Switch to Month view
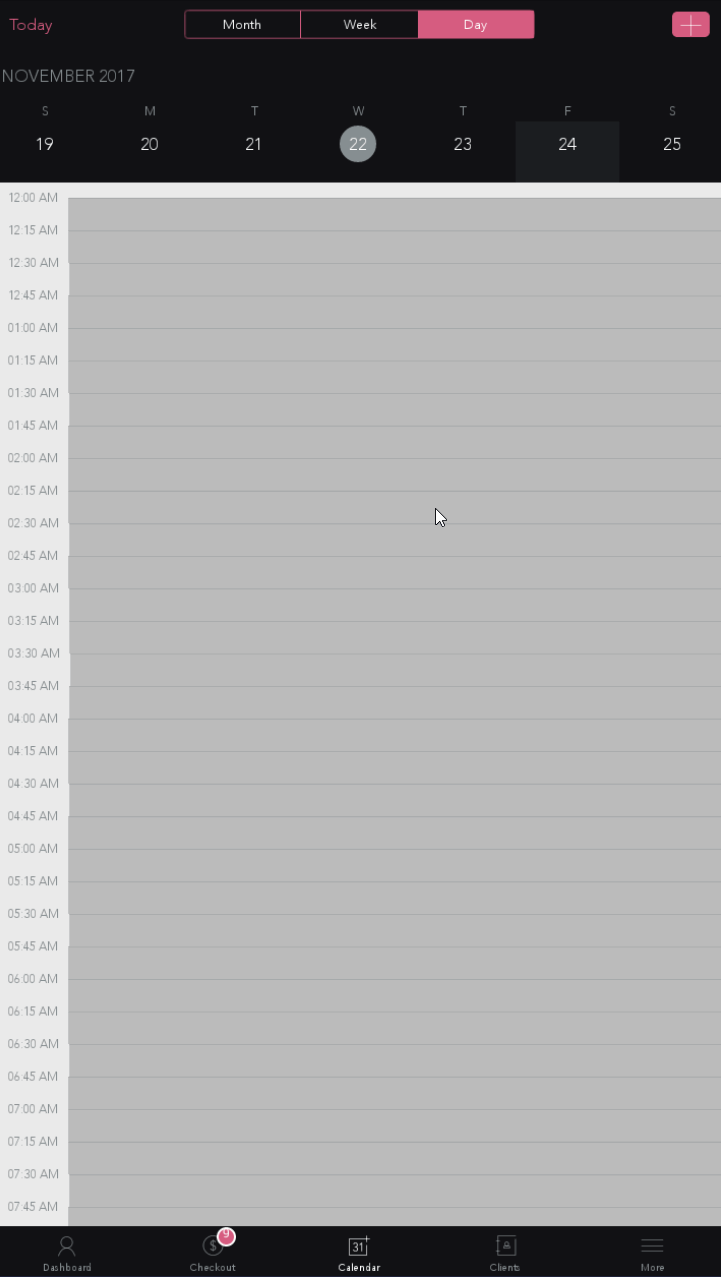 (242, 25)
